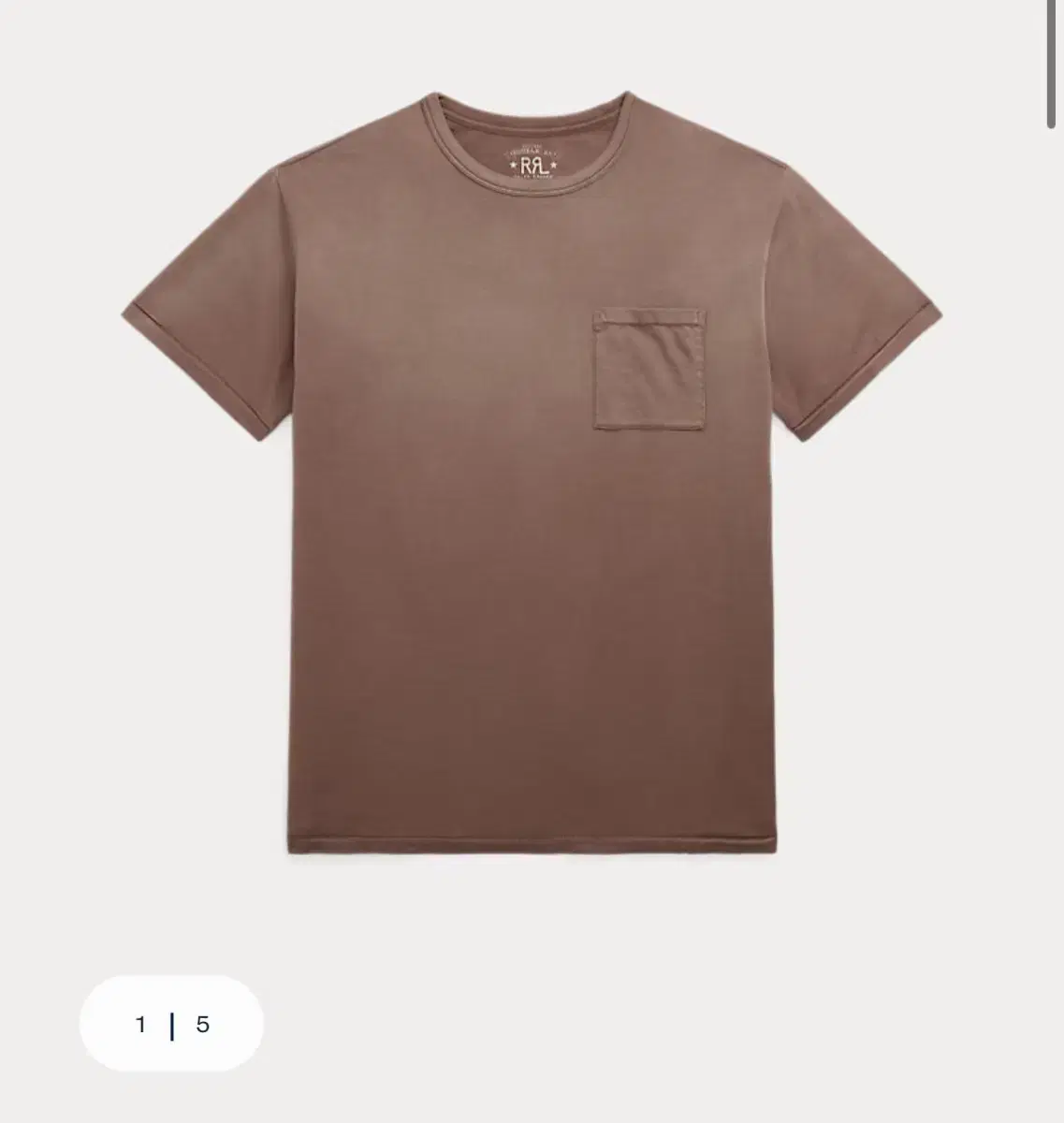Click the RRL logo label inside the collar
Image resolution: width=1064 pixels, height=1123 pixels.
pos(532,159)
